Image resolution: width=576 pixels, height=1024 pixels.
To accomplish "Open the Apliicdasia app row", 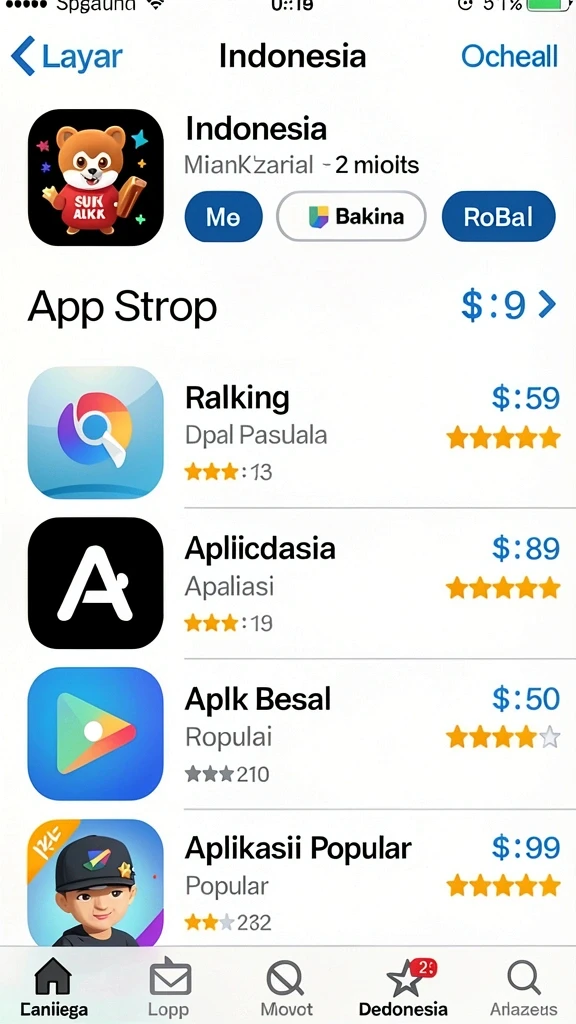I will click(x=294, y=583).
